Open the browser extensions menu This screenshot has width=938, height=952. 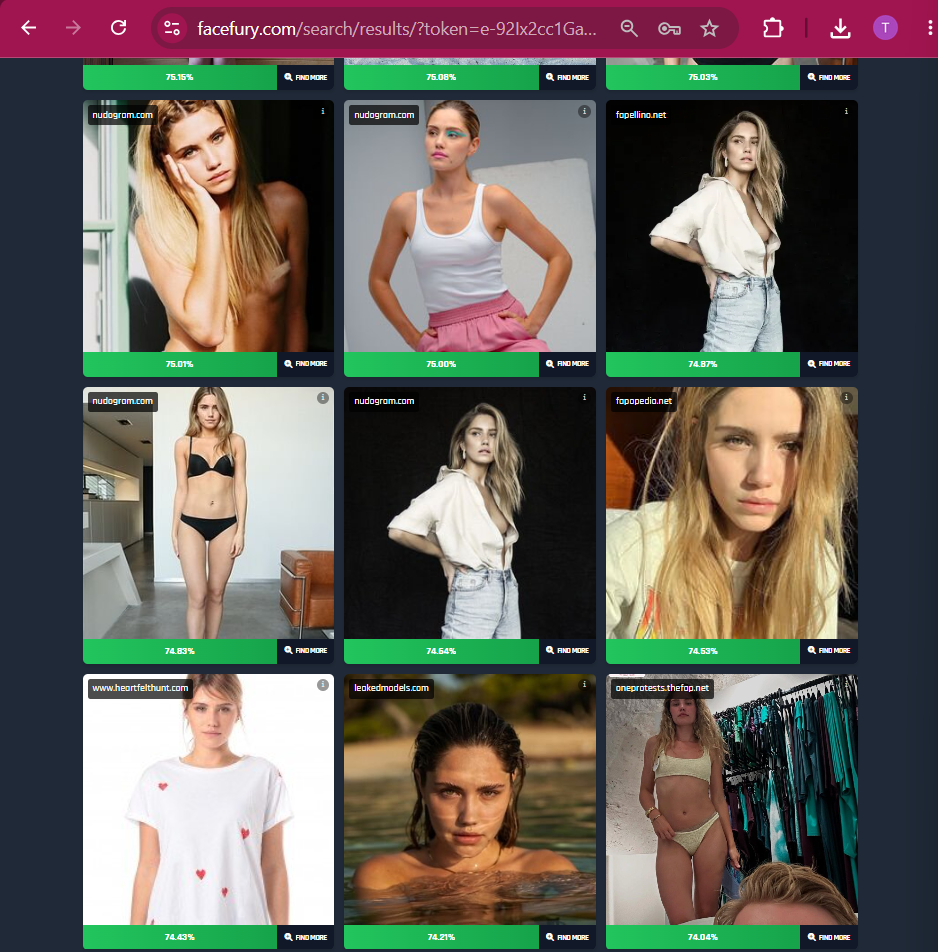[773, 28]
